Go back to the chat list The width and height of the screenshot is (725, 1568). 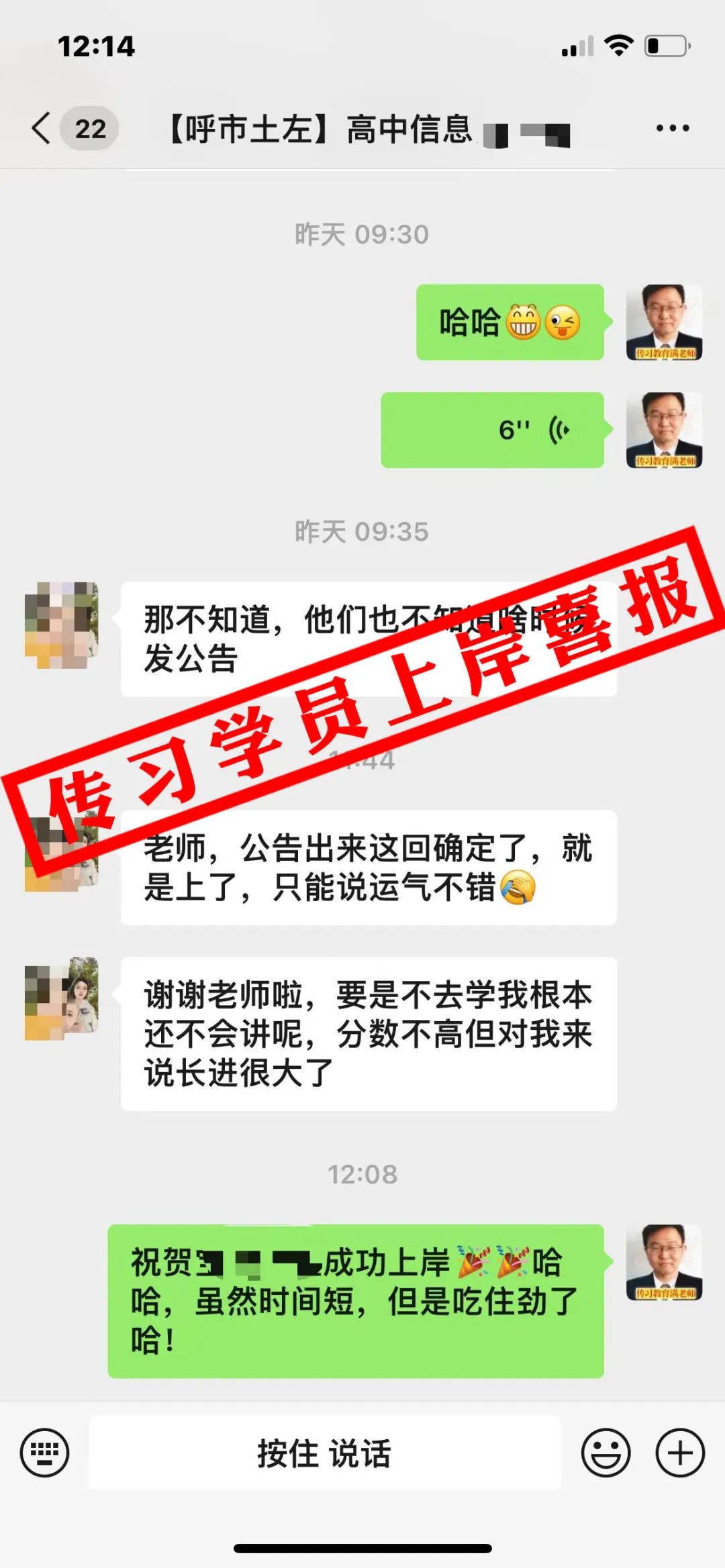pos(42,128)
